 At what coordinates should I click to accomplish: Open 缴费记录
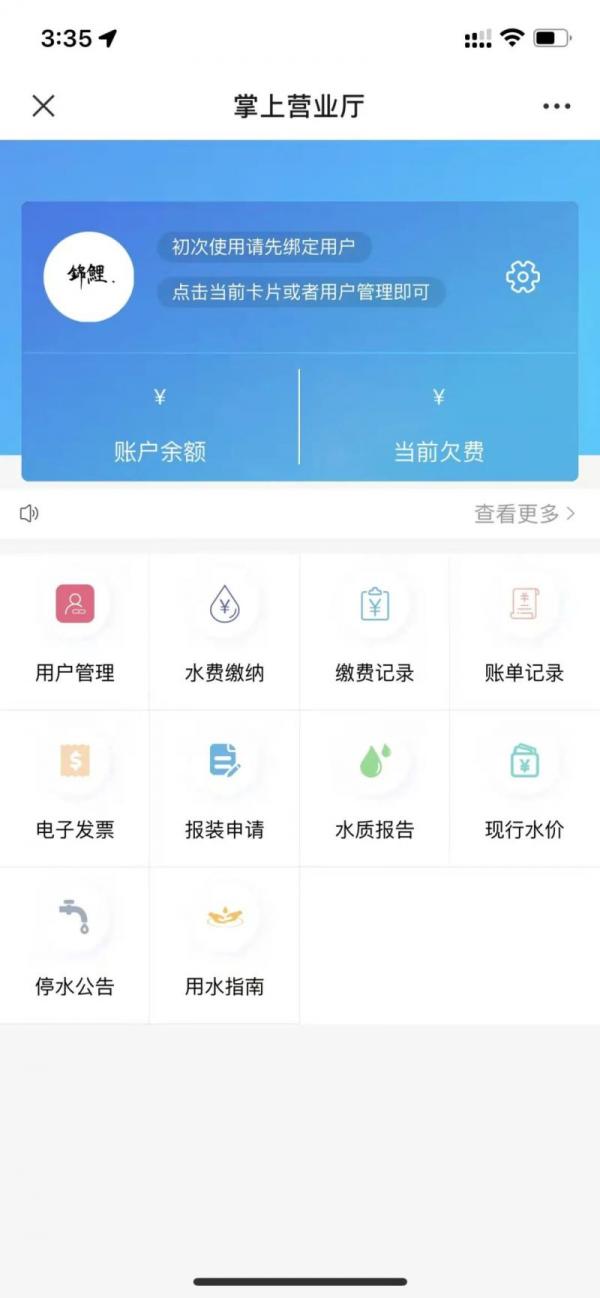375,633
